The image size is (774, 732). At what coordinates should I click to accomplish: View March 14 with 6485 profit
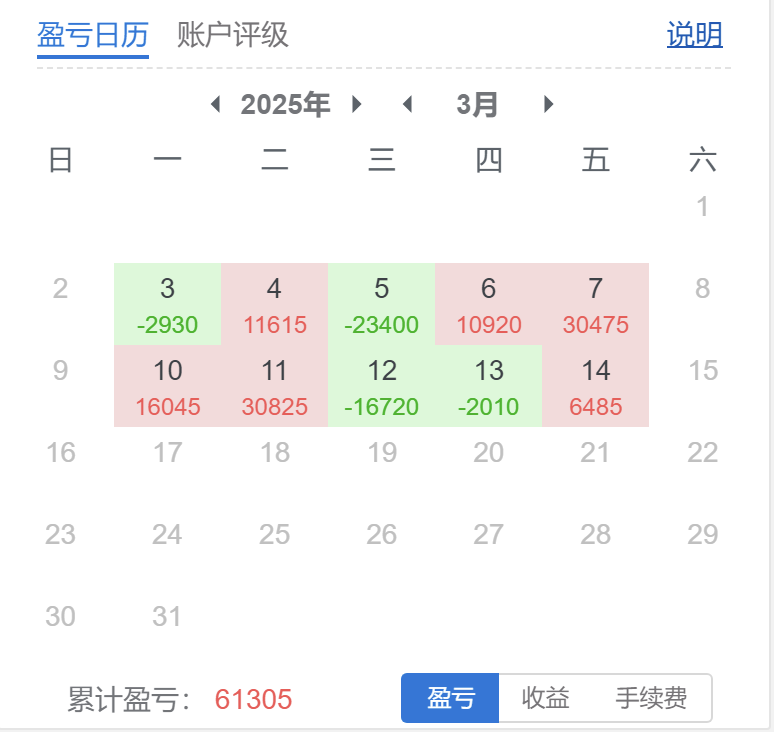[x=595, y=386]
